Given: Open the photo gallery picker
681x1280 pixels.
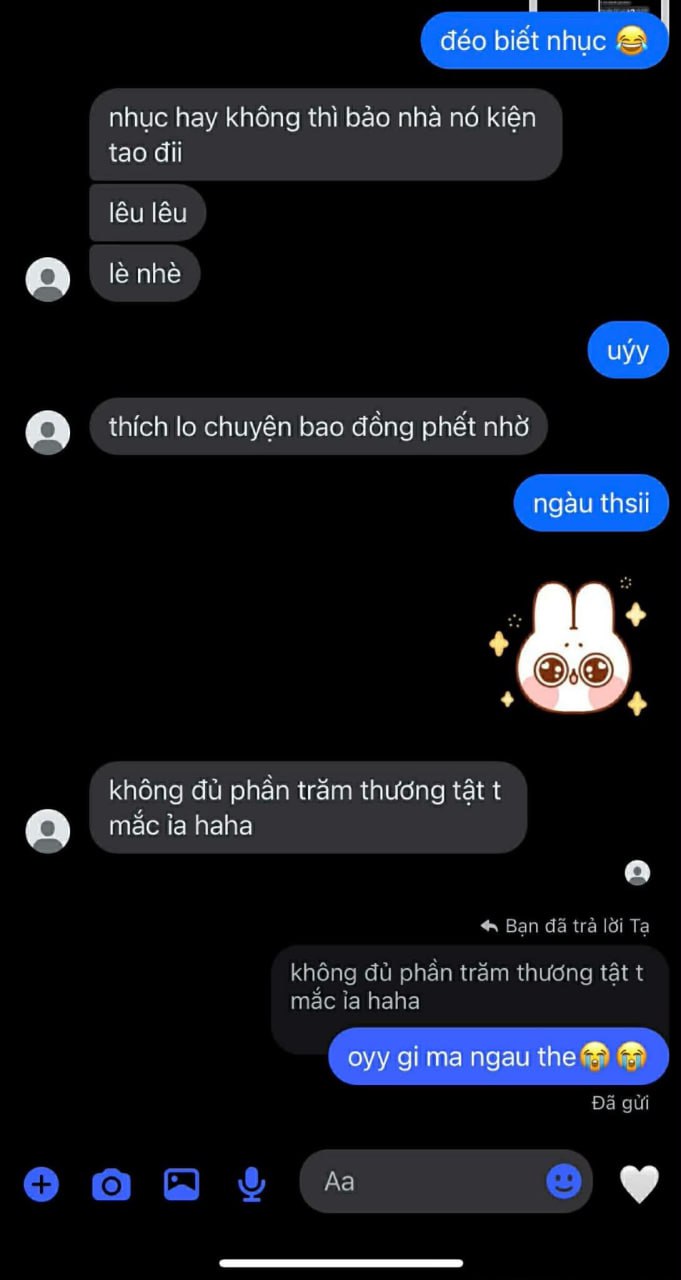Looking at the screenshot, I should click(x=181, y=1185).
